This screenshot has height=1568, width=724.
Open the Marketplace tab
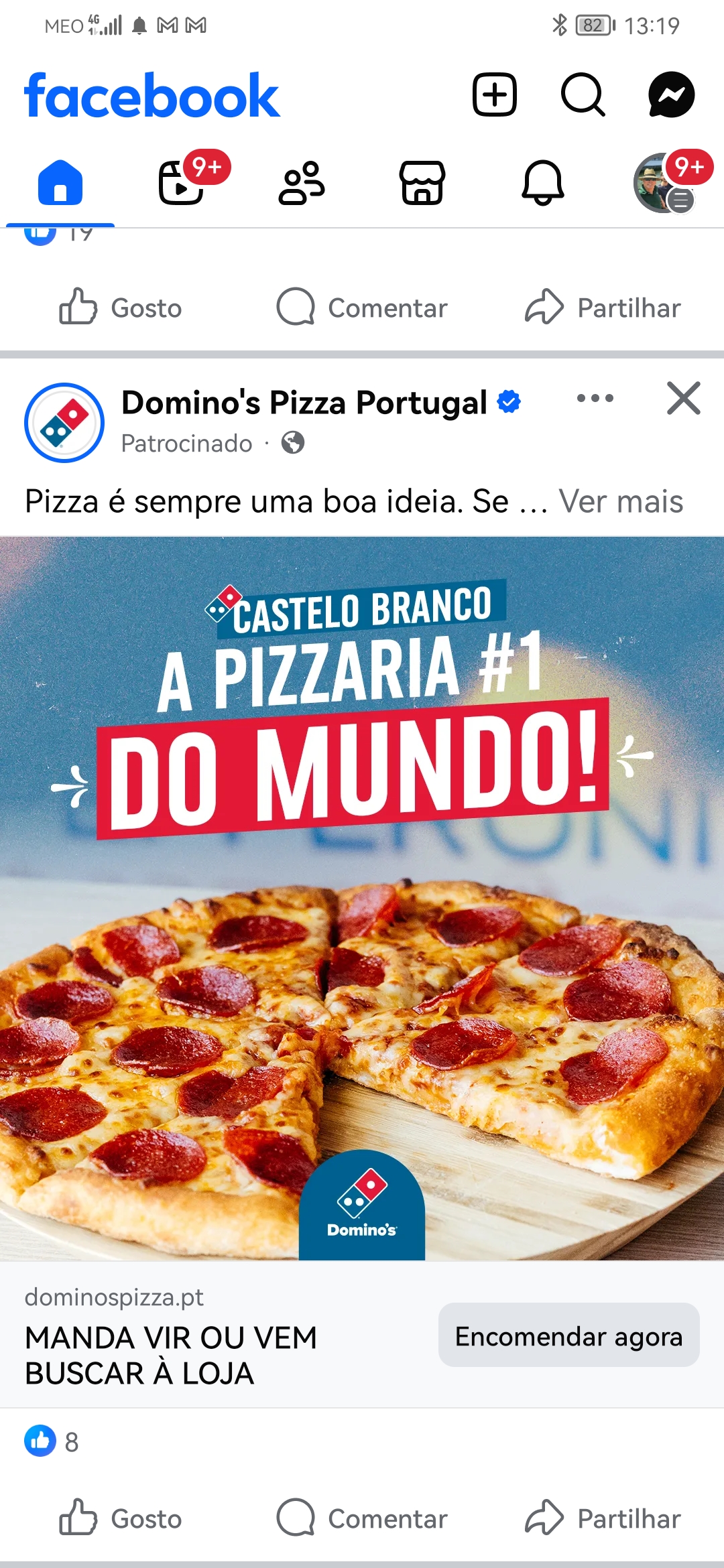422,182
